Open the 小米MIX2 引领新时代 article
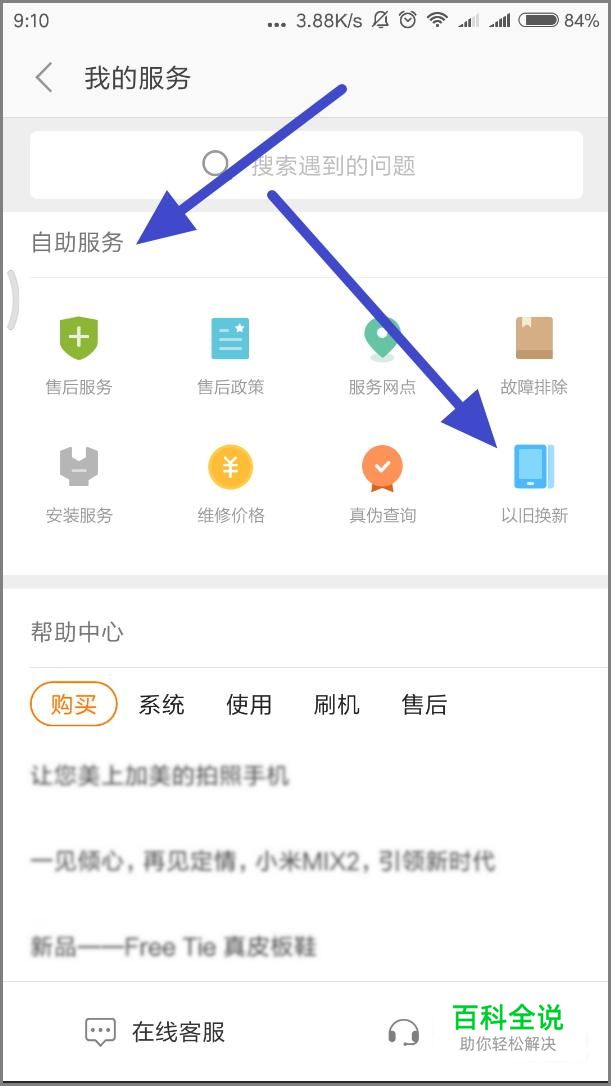Image resolution: width=611 pixels, height=1086 pixels. [262, 861]
